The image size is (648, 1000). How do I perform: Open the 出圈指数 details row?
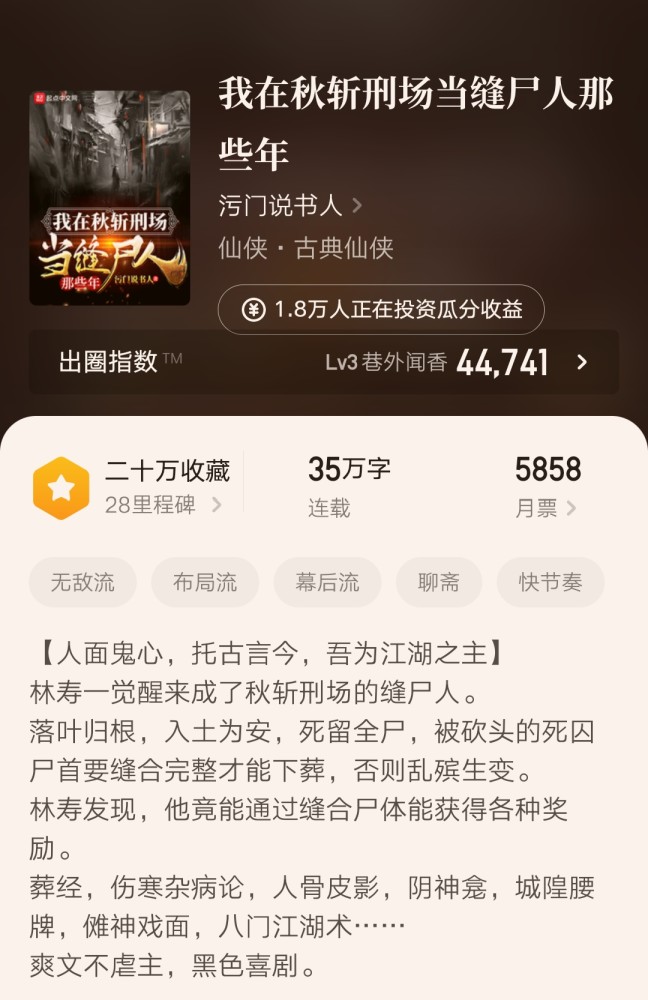click(324, 362)
